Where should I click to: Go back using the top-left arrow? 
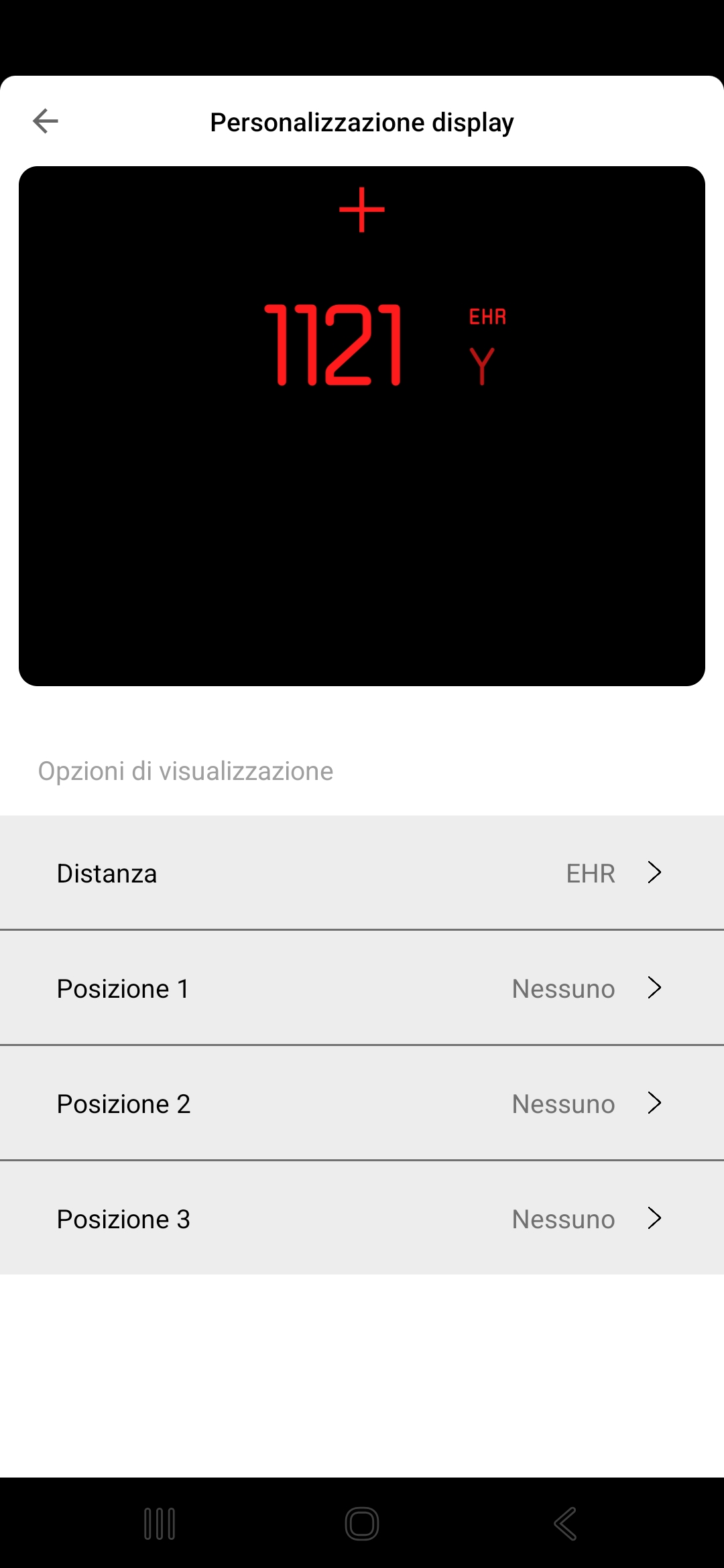46,121
